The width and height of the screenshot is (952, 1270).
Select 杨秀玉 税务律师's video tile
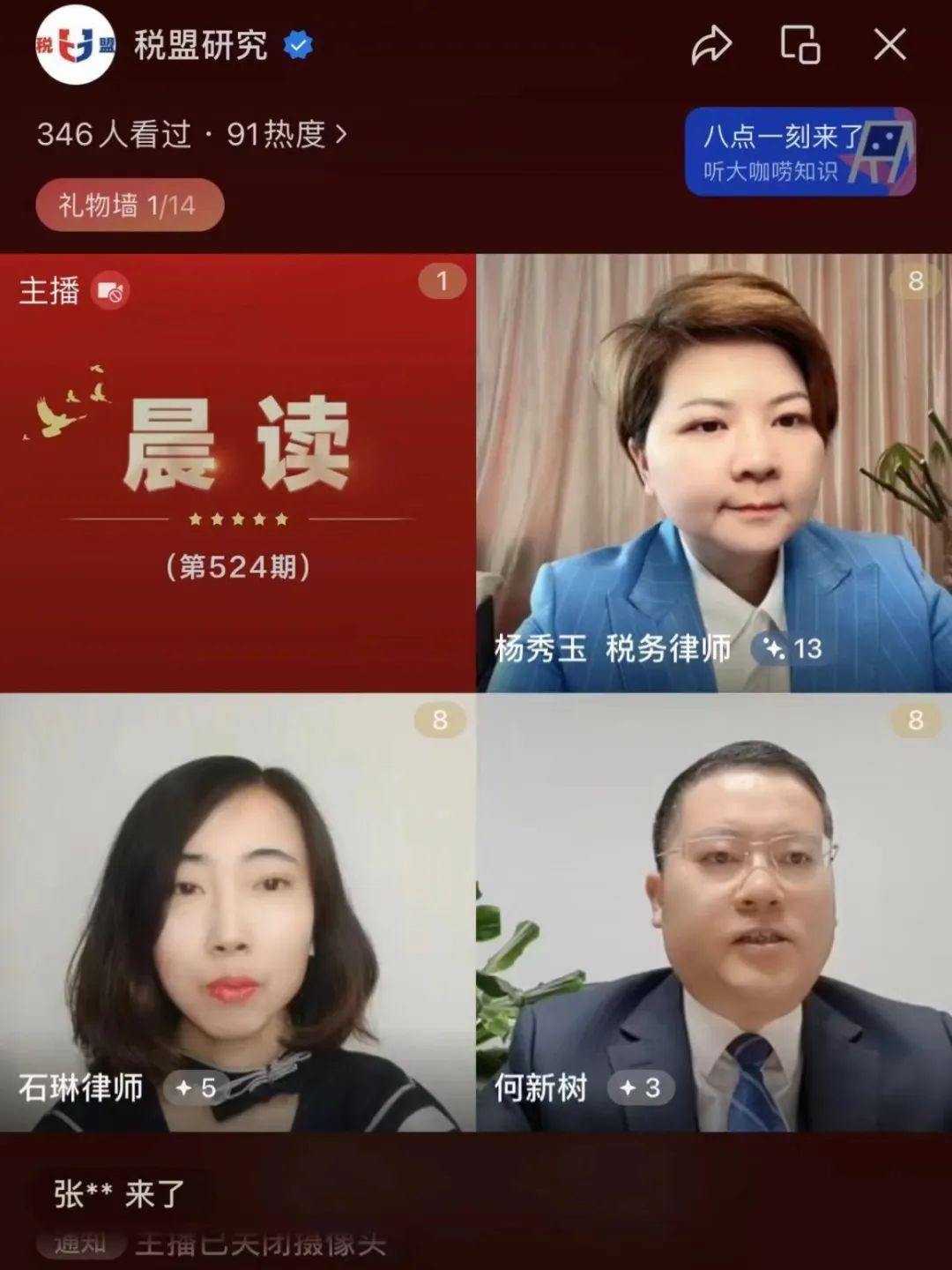(x=714, y=474)
